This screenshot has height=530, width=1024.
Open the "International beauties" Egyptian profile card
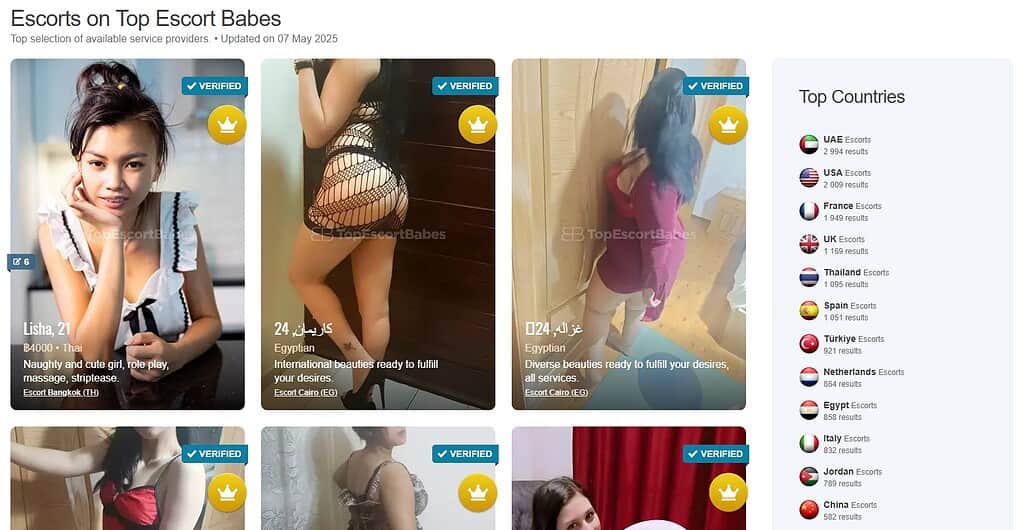tap(378, 200)
